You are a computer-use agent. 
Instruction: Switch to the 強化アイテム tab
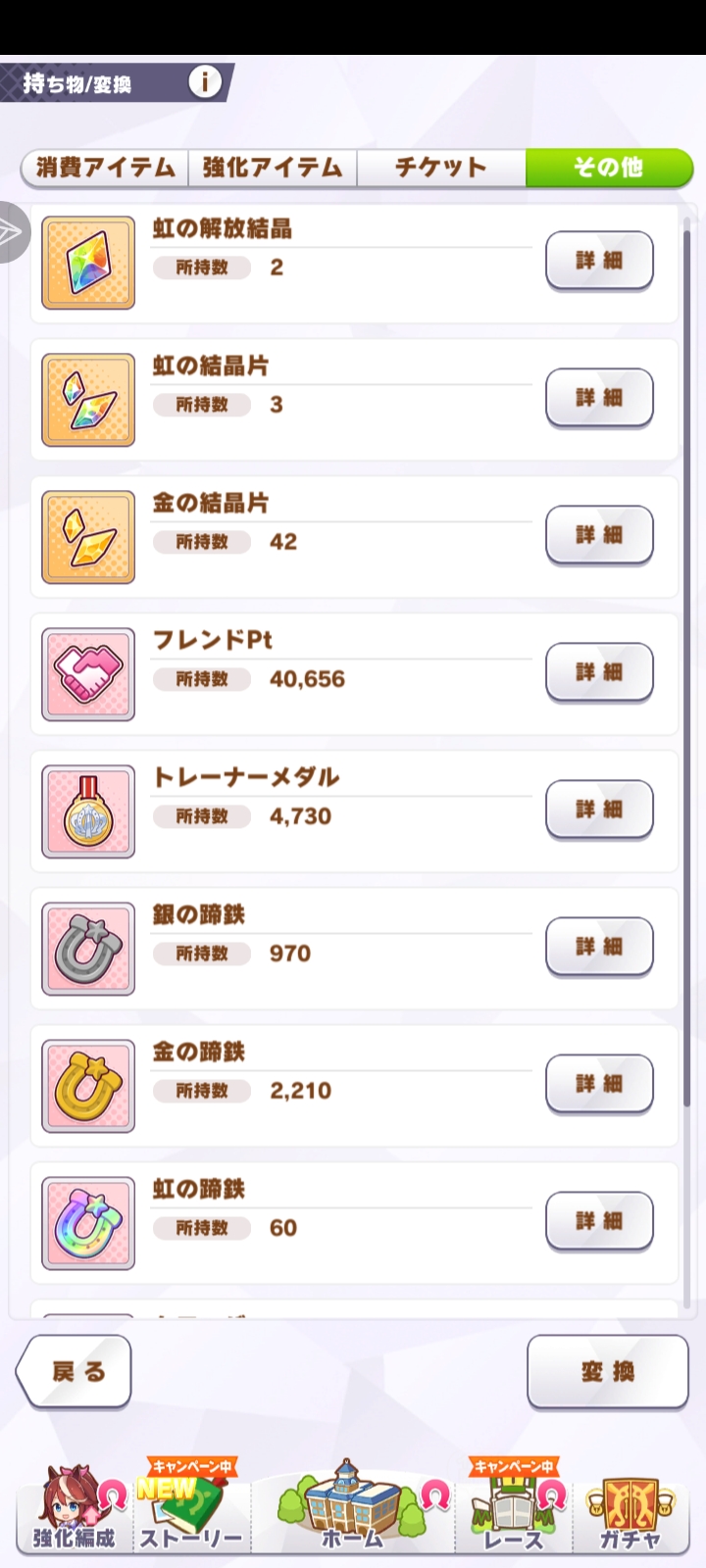[x=273, y=168]
